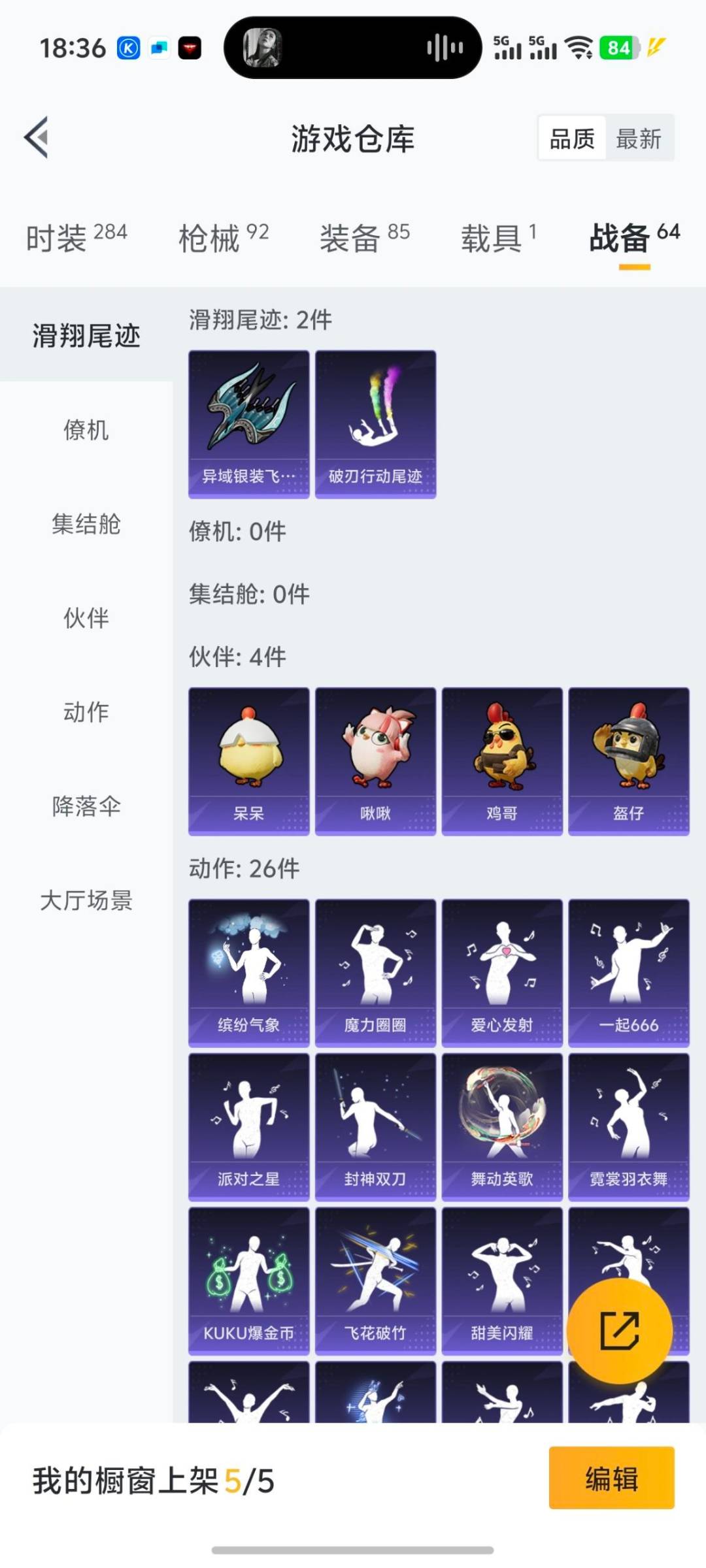View the 鸡哥 companion card
Screen dimensions: 706x1568
(x=501, y=761)
